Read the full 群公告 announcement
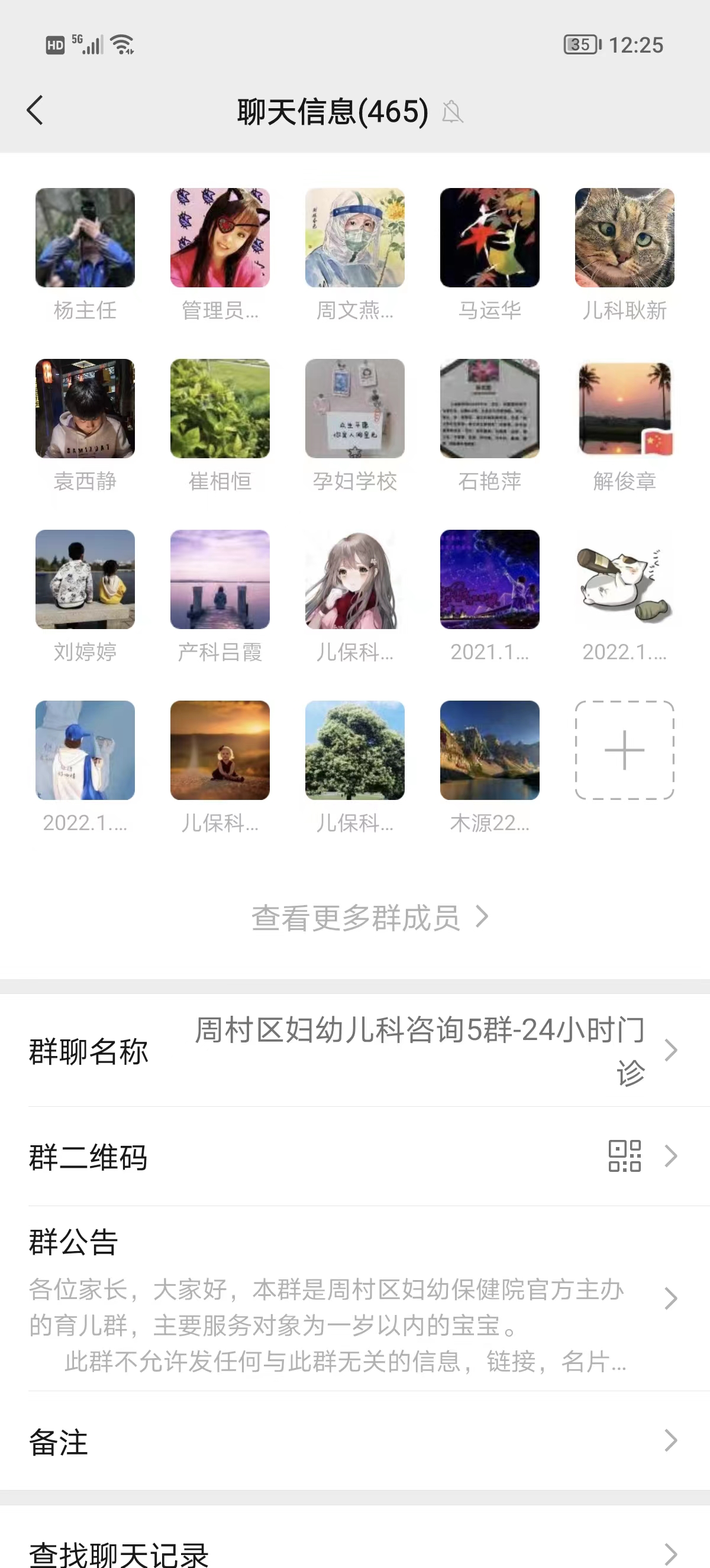Screen dimensions: 710x1568 click(354, 1298)
